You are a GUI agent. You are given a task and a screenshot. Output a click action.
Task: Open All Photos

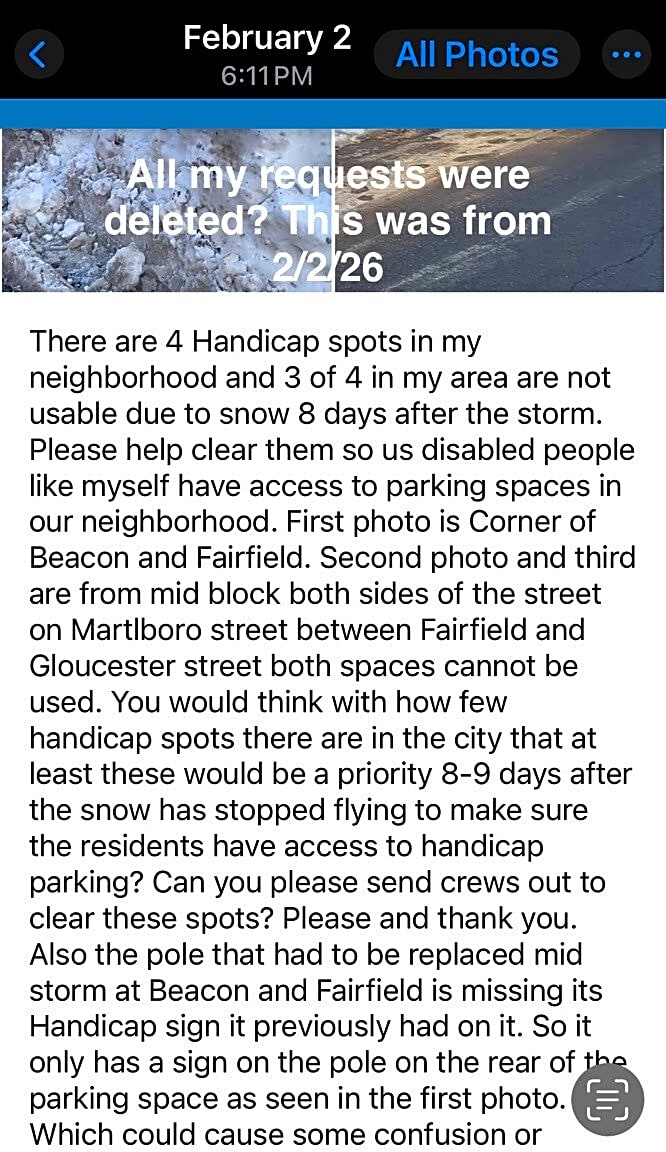476,54
